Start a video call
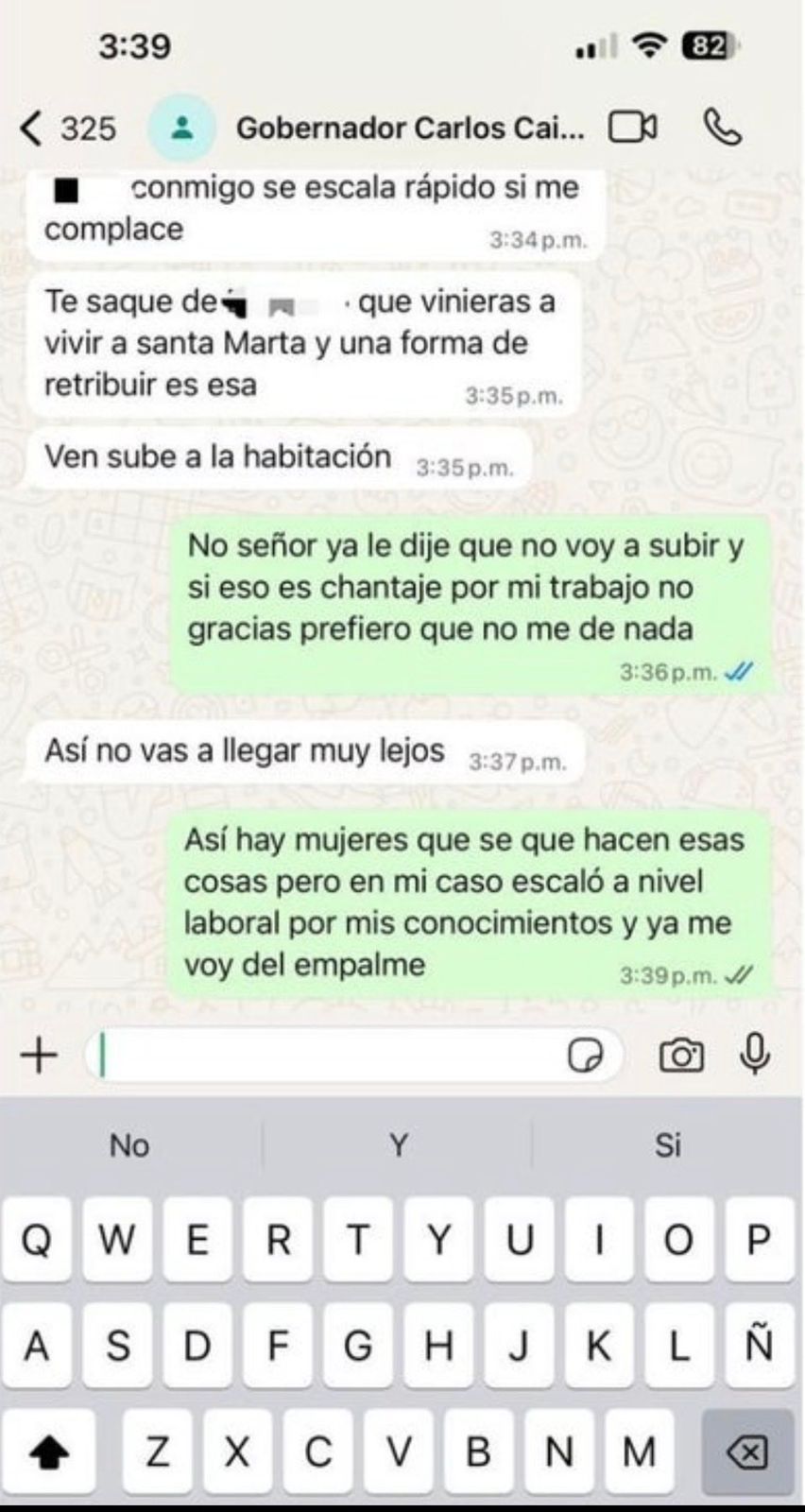Viewport: 805px width, 1512px height. [632, 128]
